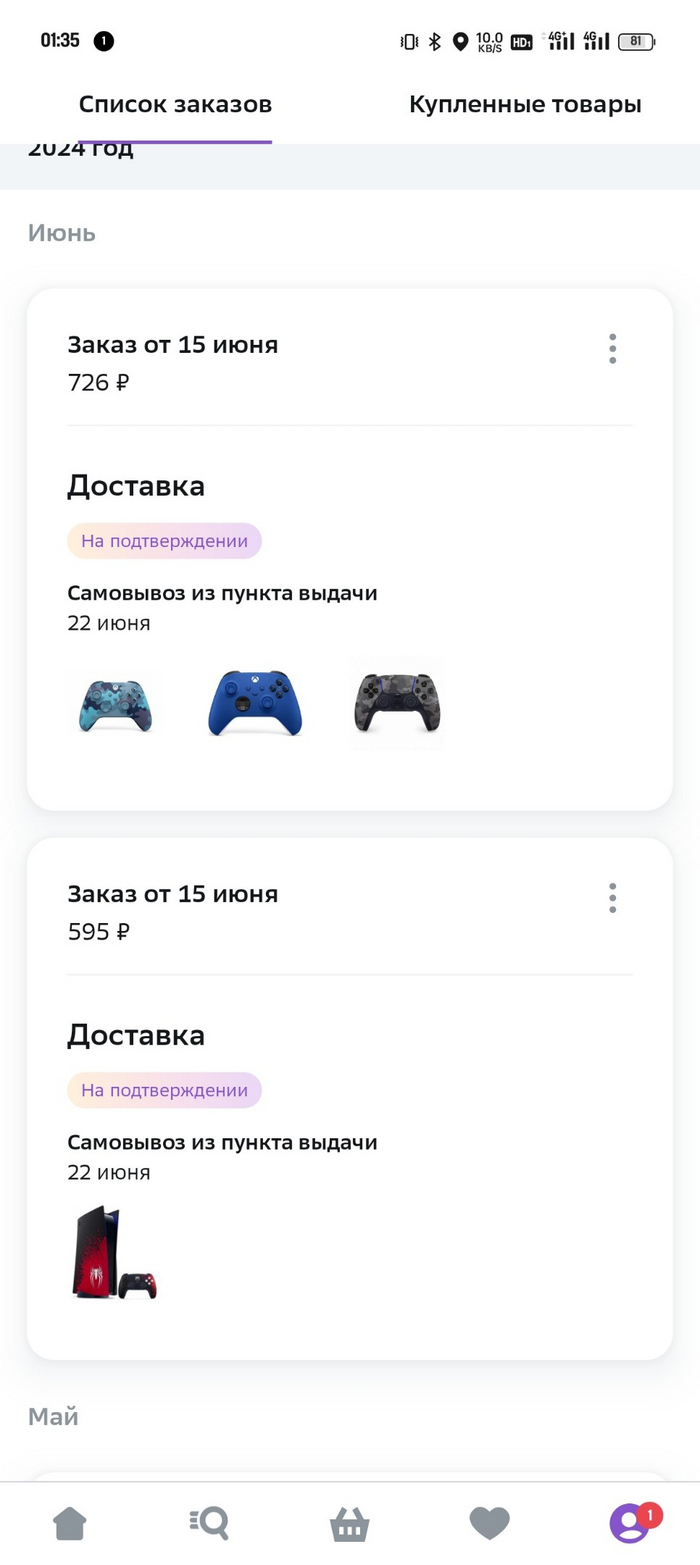Switch to the Купленные товары tab
The image size is (700, 1565).
(x=525, y=105)
